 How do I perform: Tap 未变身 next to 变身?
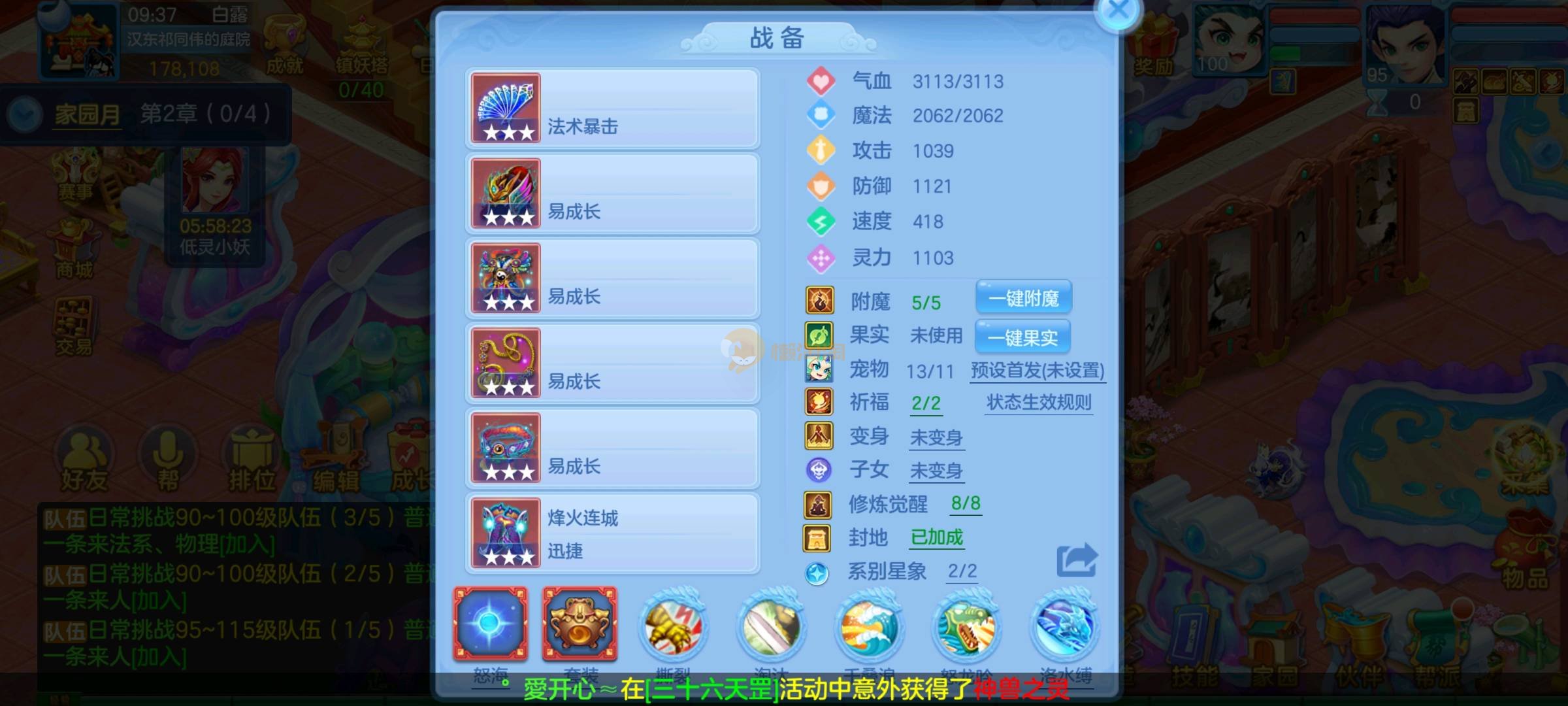pyautogui.click(x=936, y=437)
